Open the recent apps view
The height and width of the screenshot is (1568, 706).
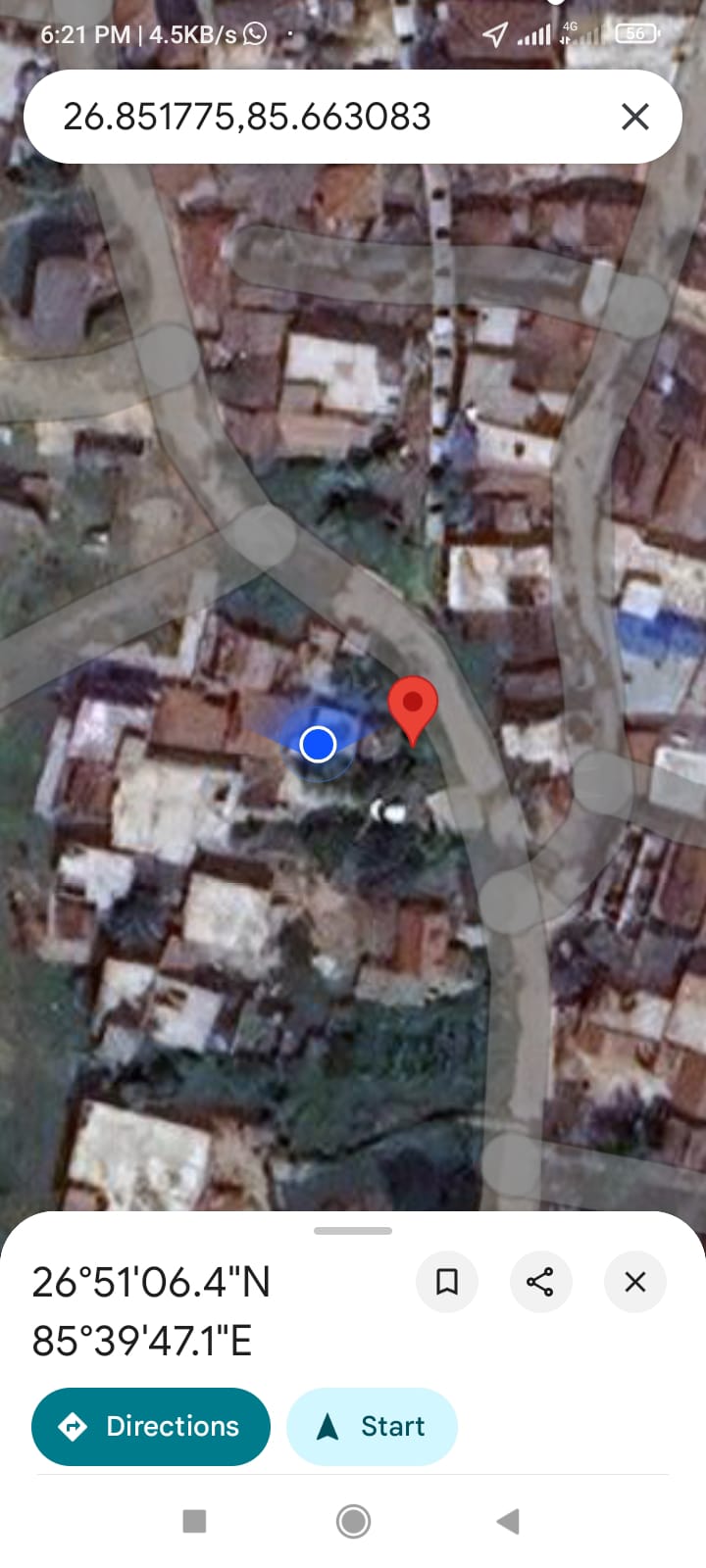(195, 1521)
